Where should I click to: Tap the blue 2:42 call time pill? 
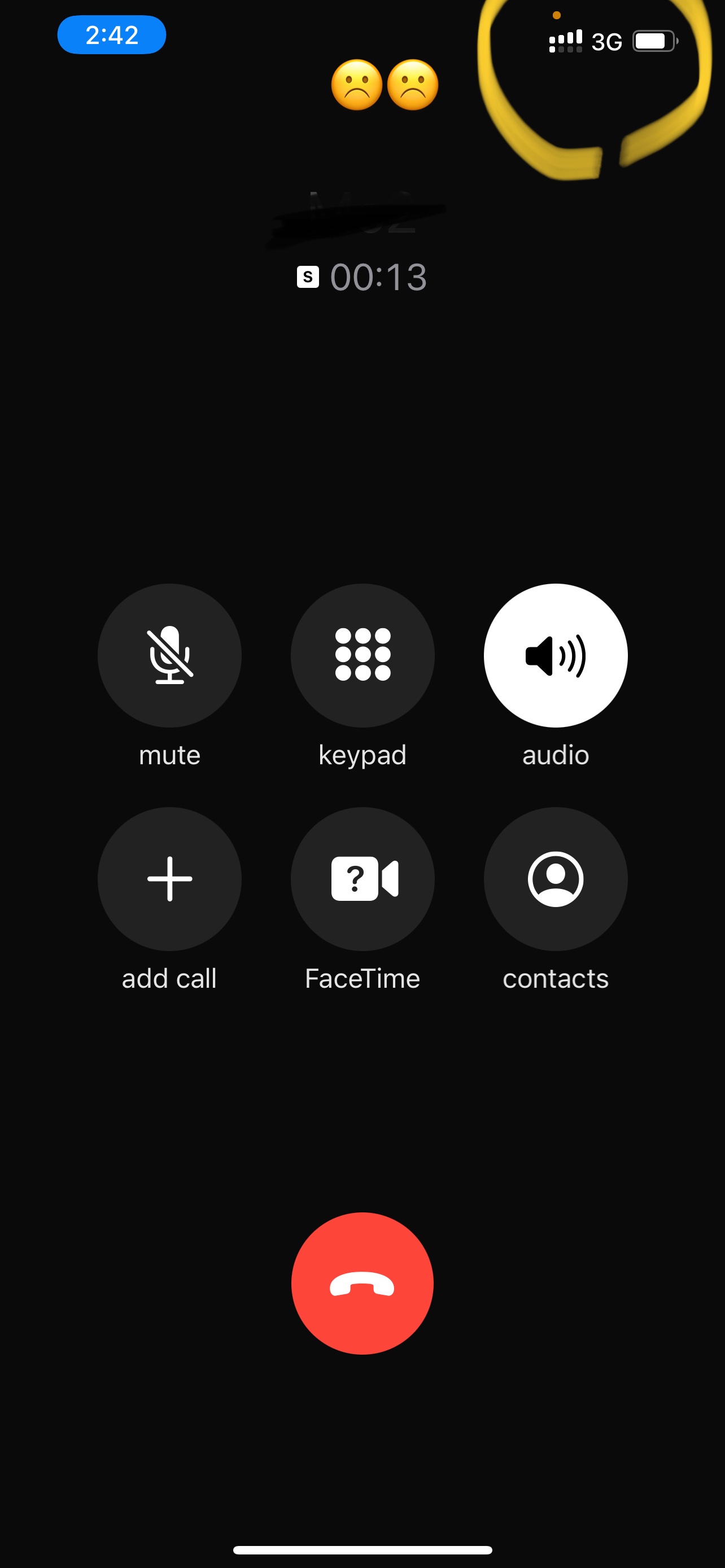coord(111,34)
